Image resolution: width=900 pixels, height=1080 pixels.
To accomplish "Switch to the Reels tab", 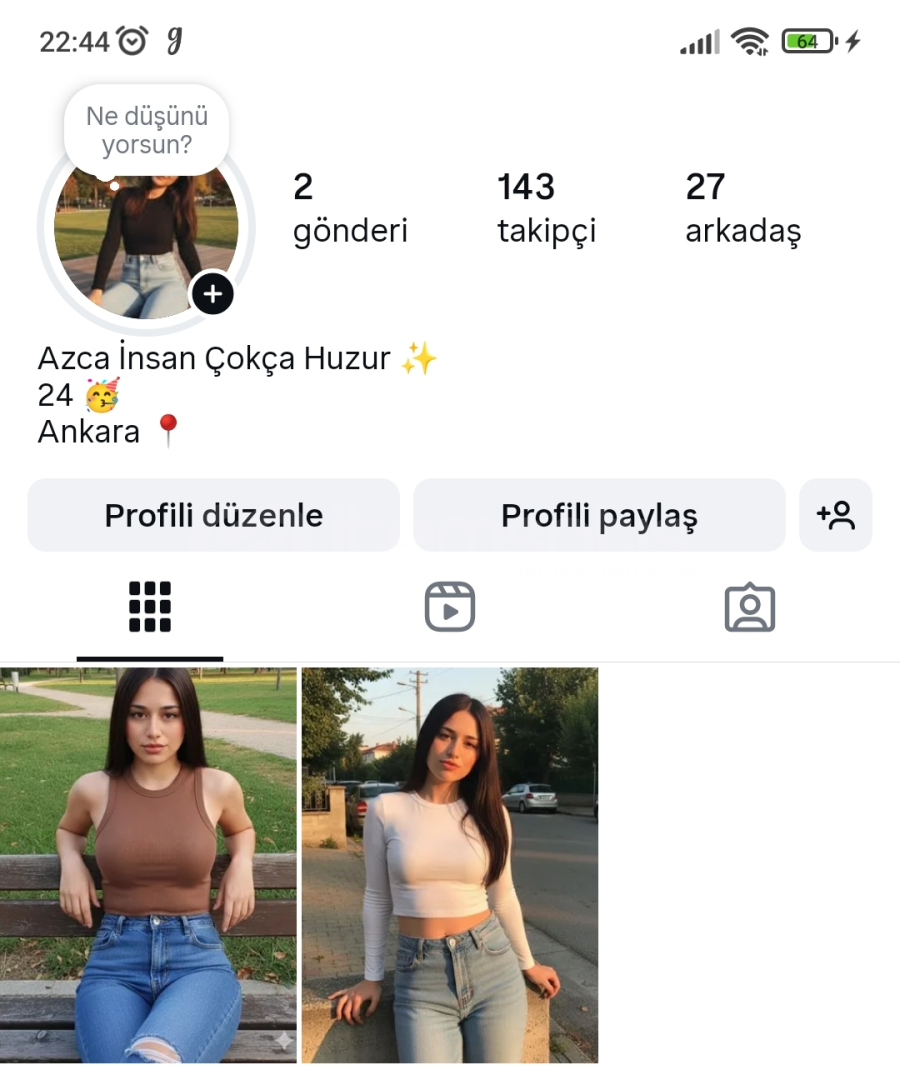I will (x=450, y=607).
